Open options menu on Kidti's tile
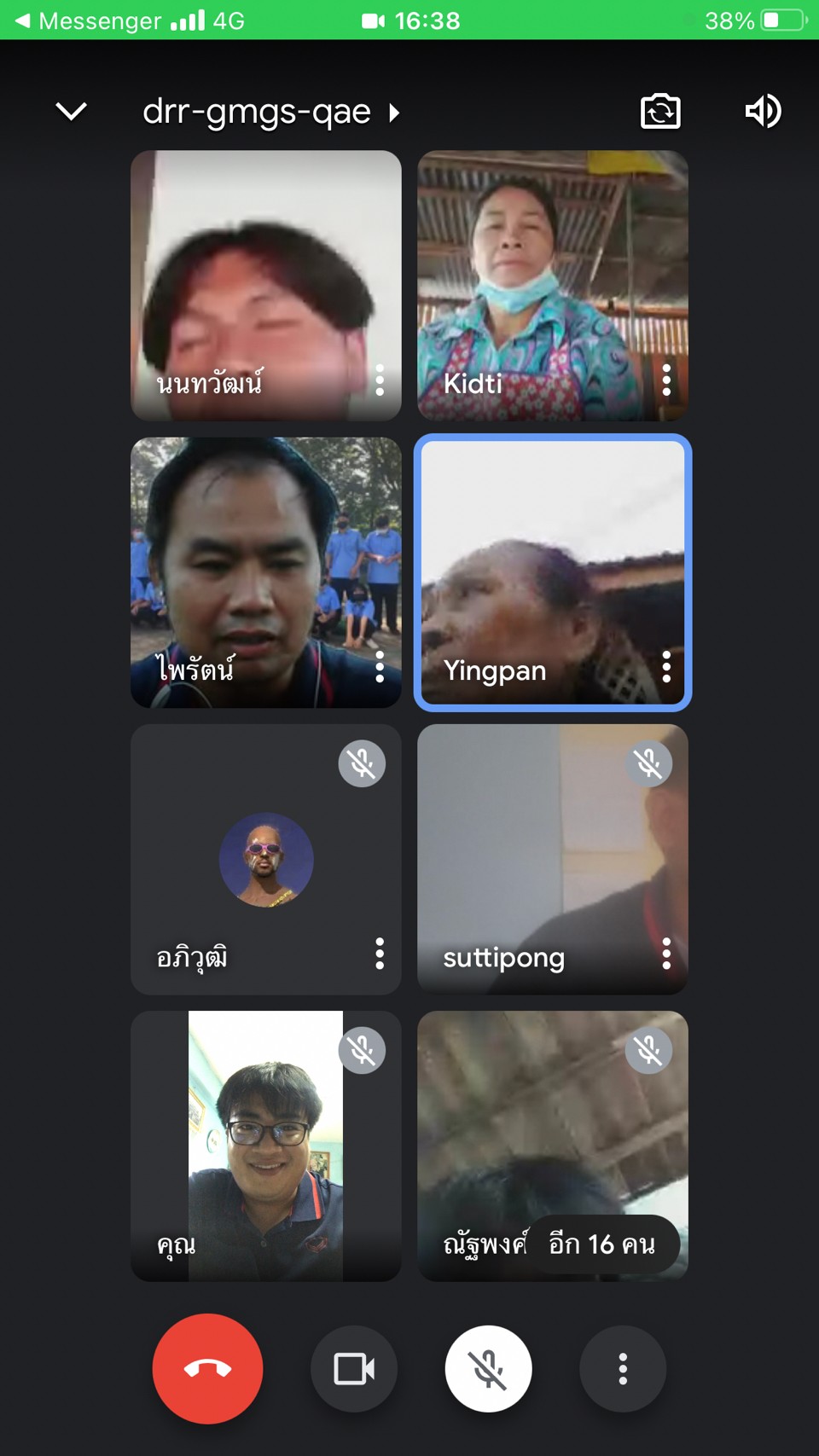Screen dimensions: 819x1456 (x=666, y=380)
